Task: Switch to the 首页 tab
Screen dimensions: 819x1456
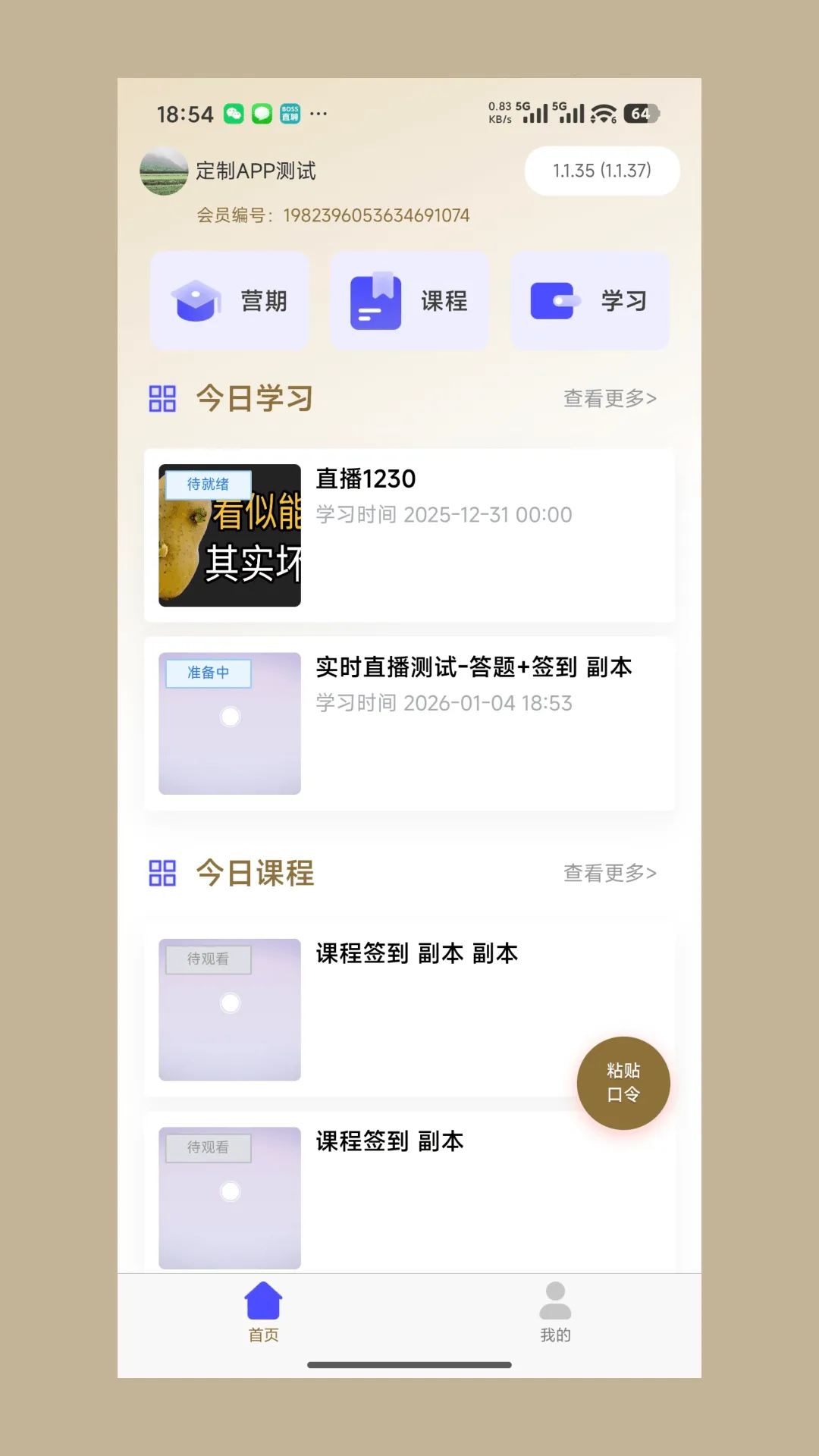Action: pos(262,1316)
